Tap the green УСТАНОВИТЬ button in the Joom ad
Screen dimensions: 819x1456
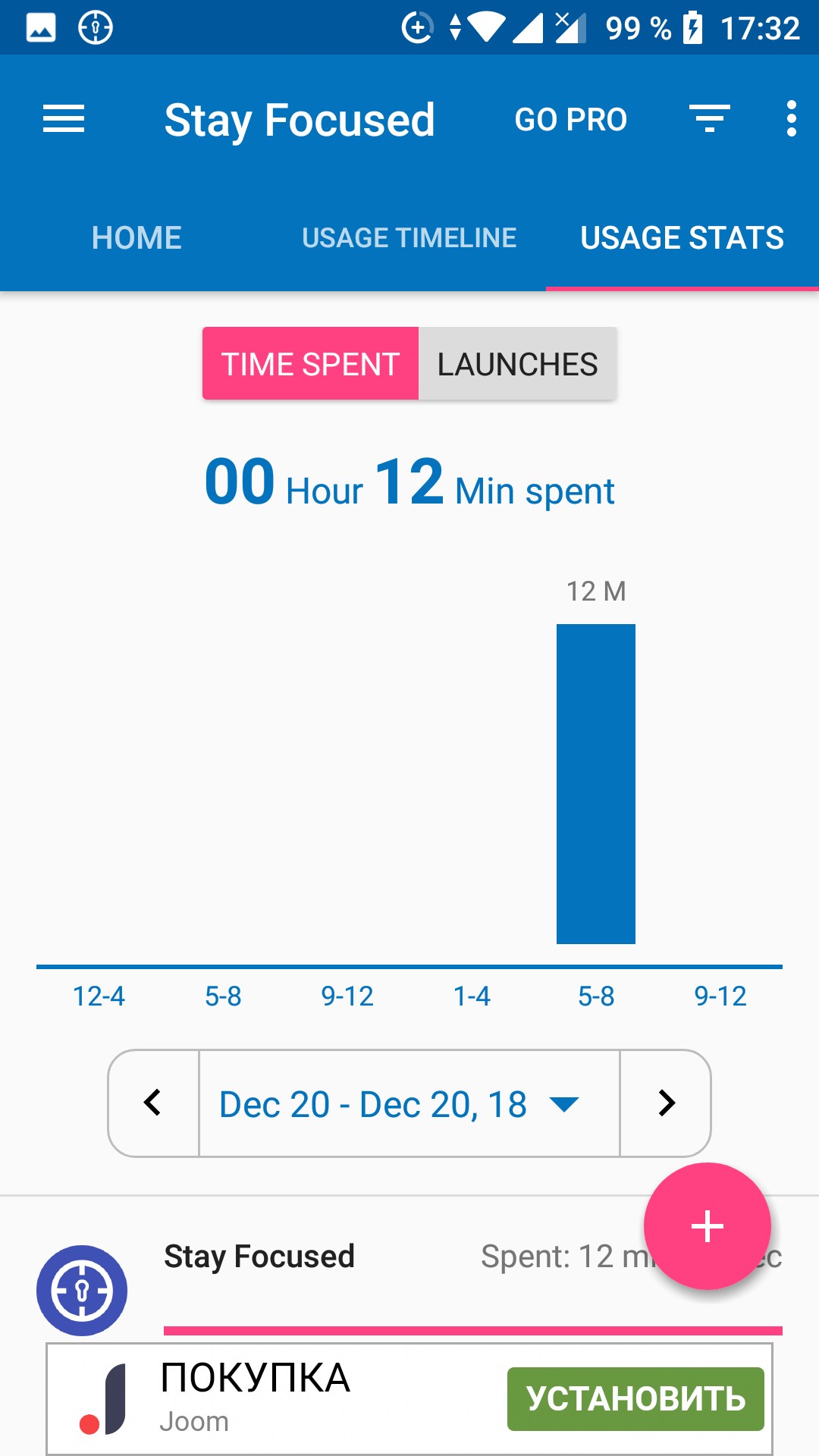click(x=635, y=1399)
